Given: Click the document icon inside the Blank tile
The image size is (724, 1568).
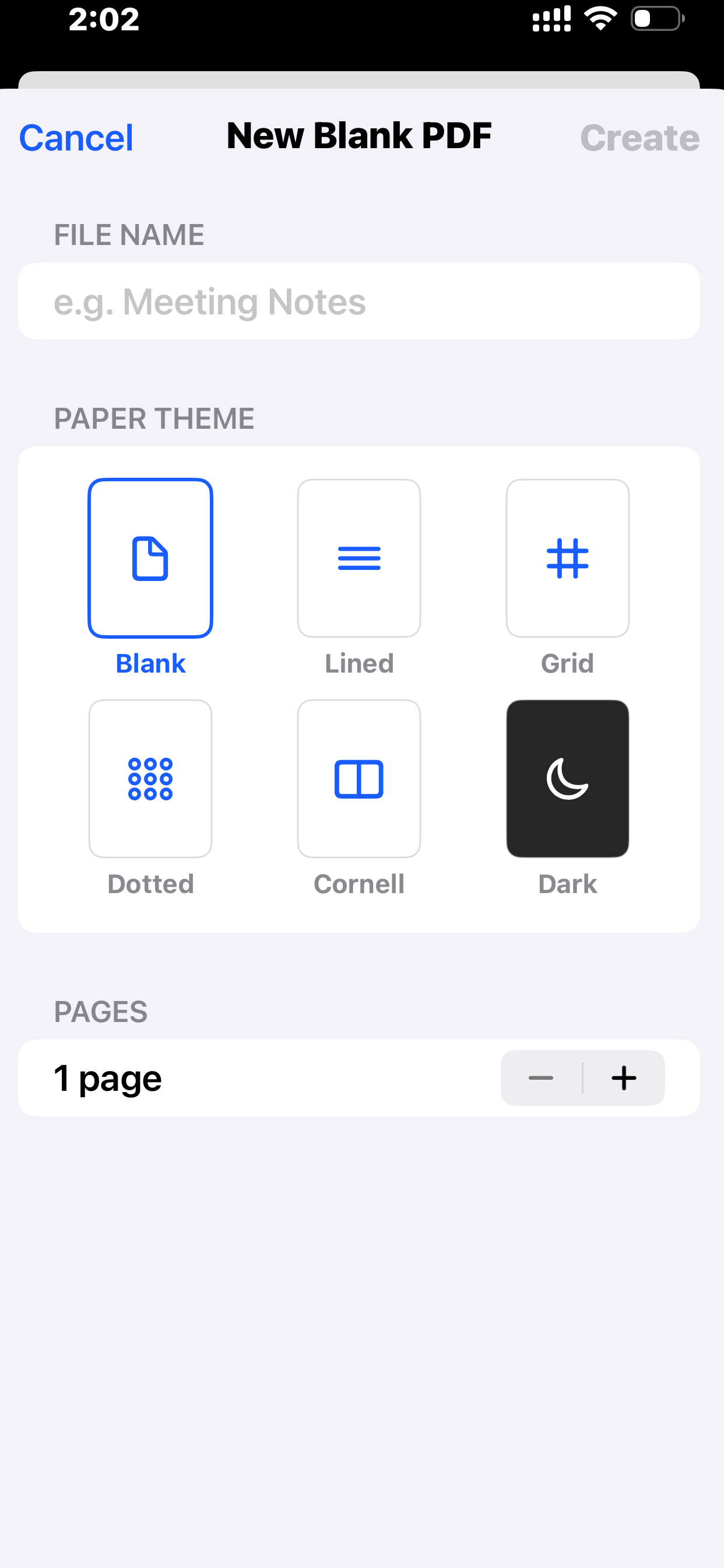Looking at the screenshot, I should [x=150, y=558].
